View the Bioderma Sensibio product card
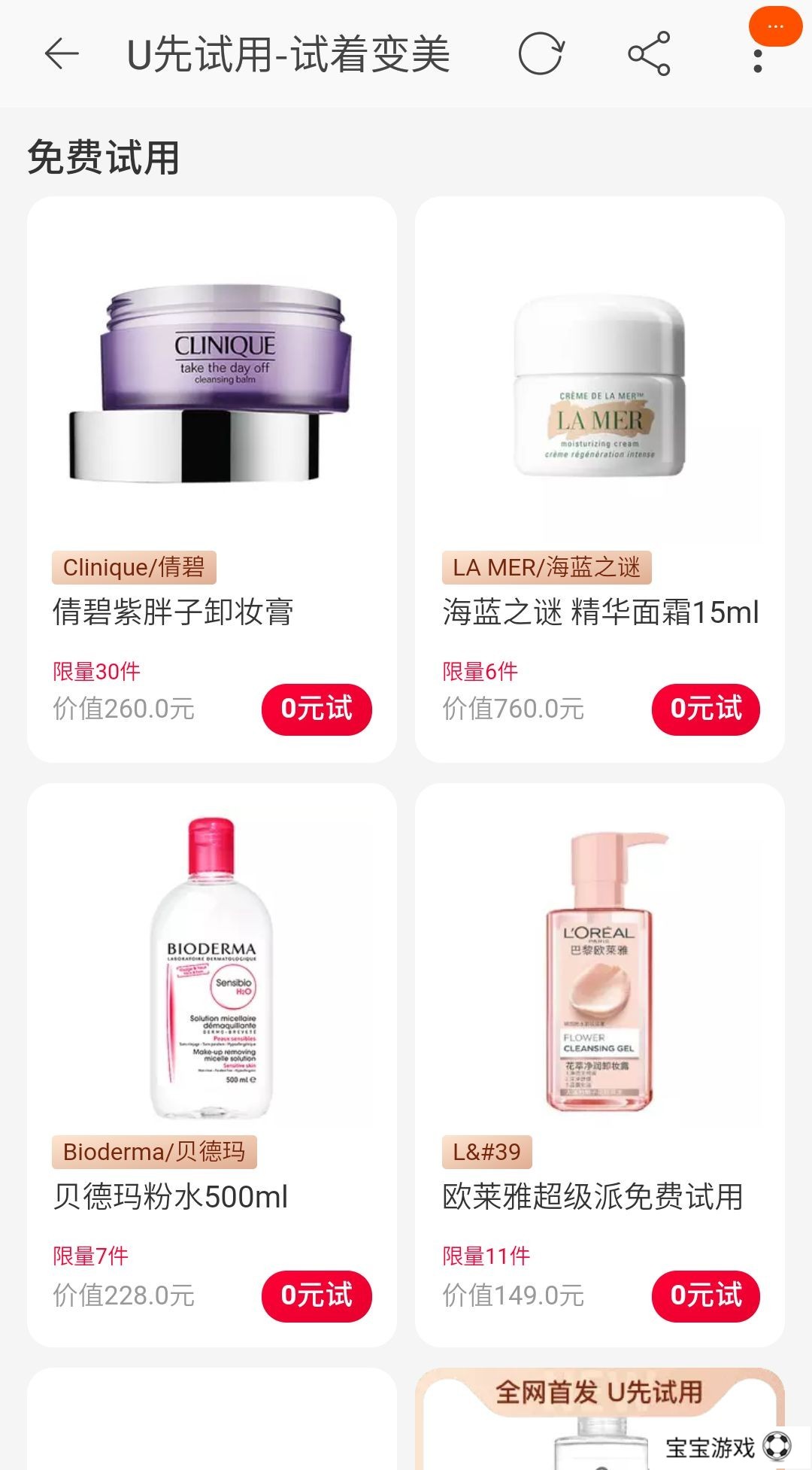This screenshot has width=812, height=1470. coord(211,970)
